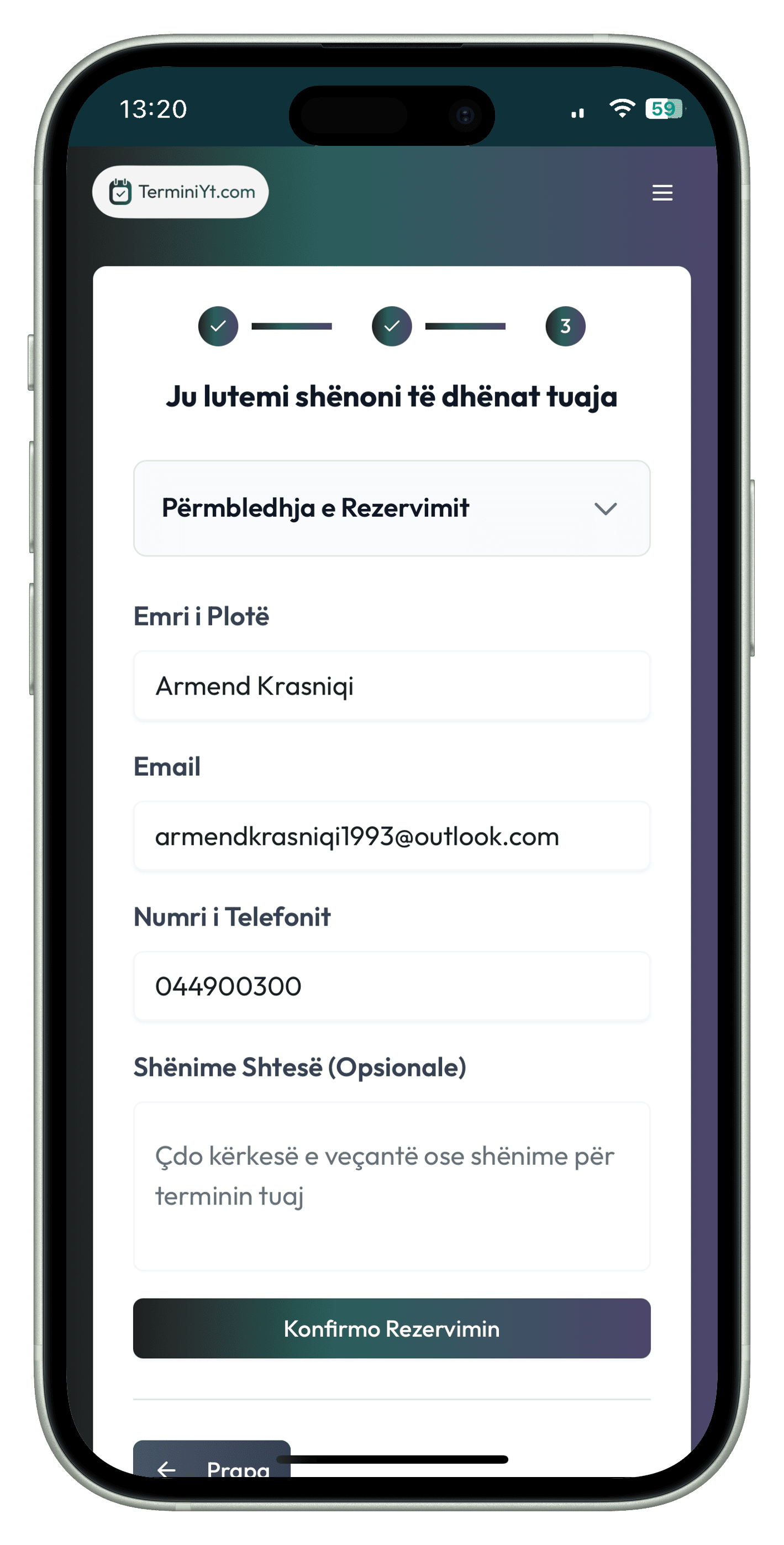Viewport: 784px width, 1545px height.
Task: Open the hamburger menu
Action: pos(662,192)
